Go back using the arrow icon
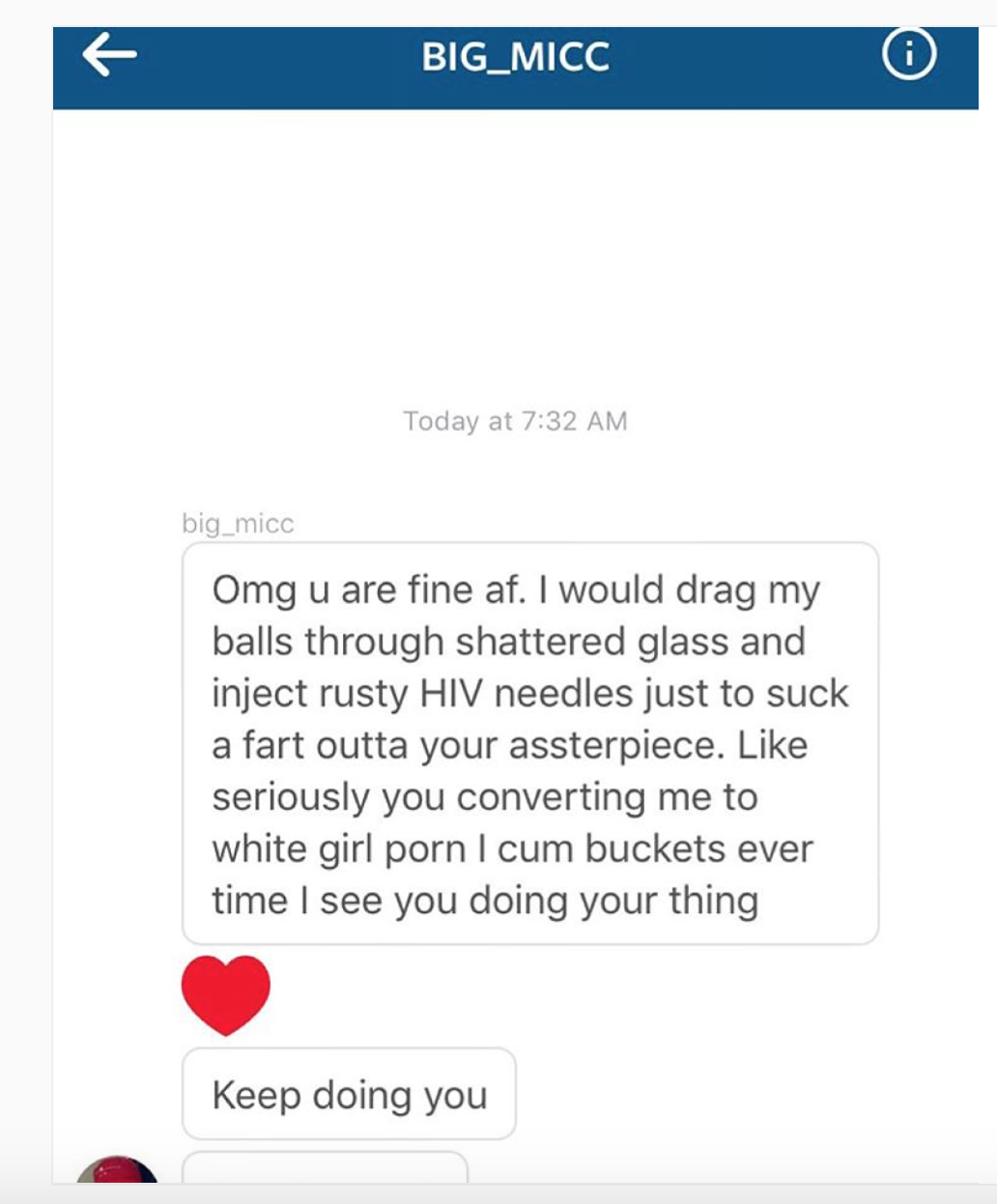 tap(109, 55)
